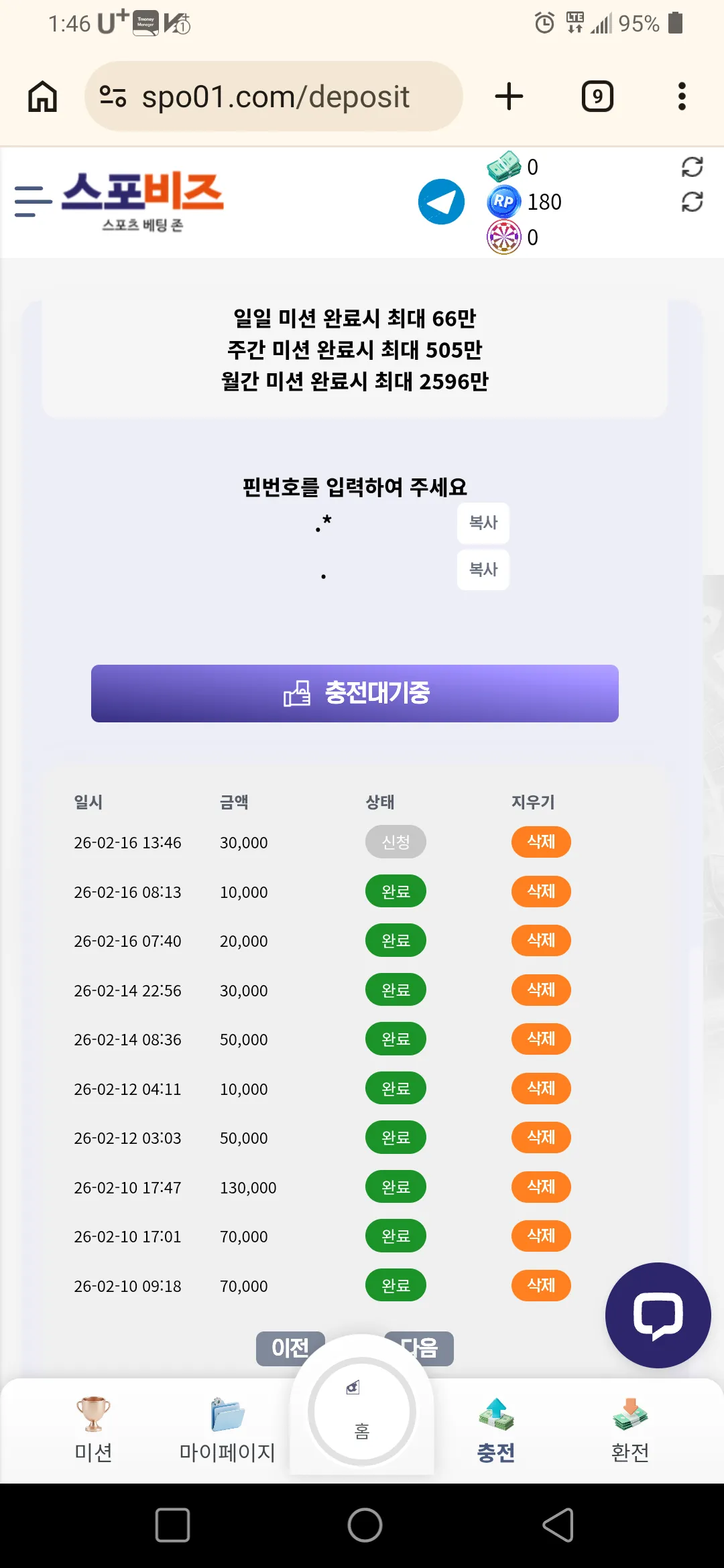Viewport: 724px width, 1568px height.
Task: Tap the browser address bar
Action: click(274, 96)
